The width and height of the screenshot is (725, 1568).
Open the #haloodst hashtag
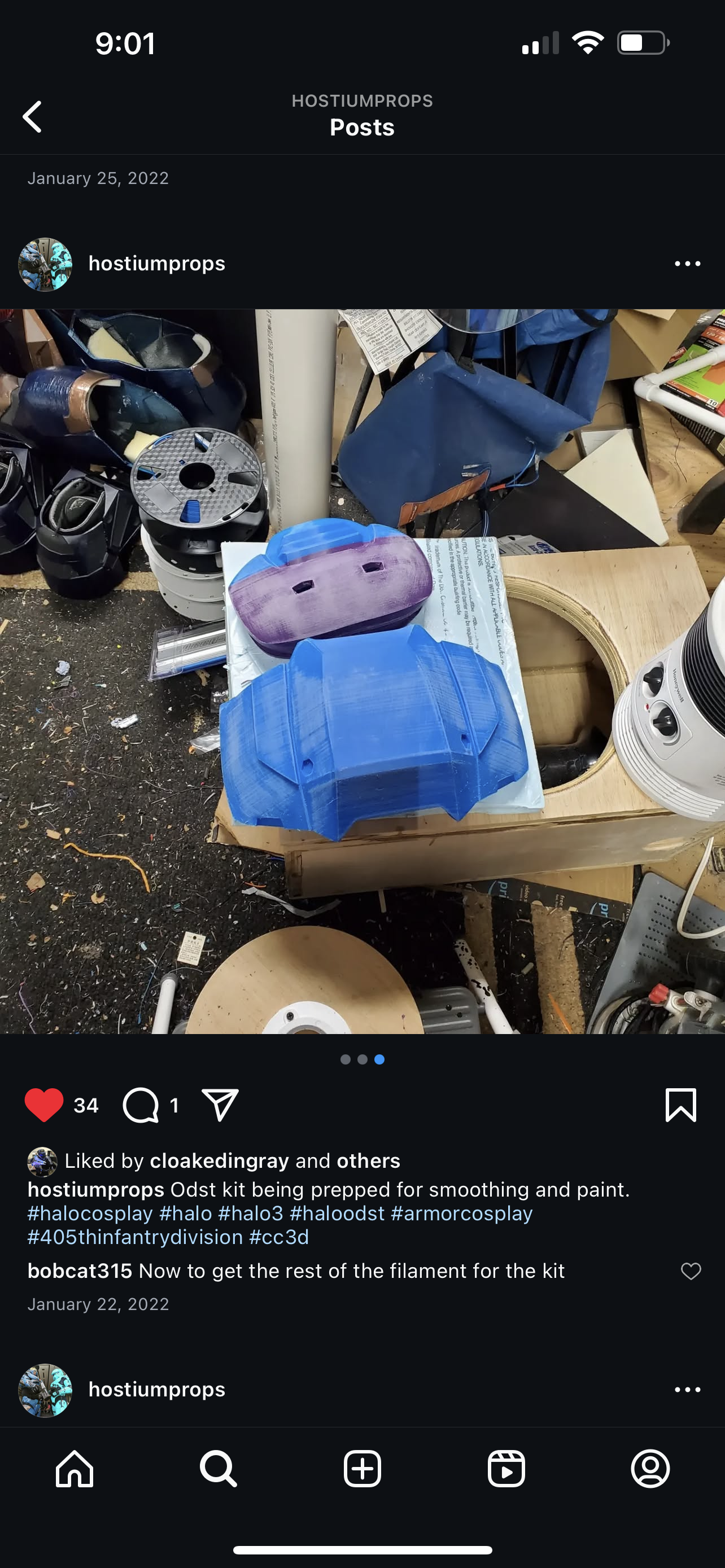click(337, 1213)
